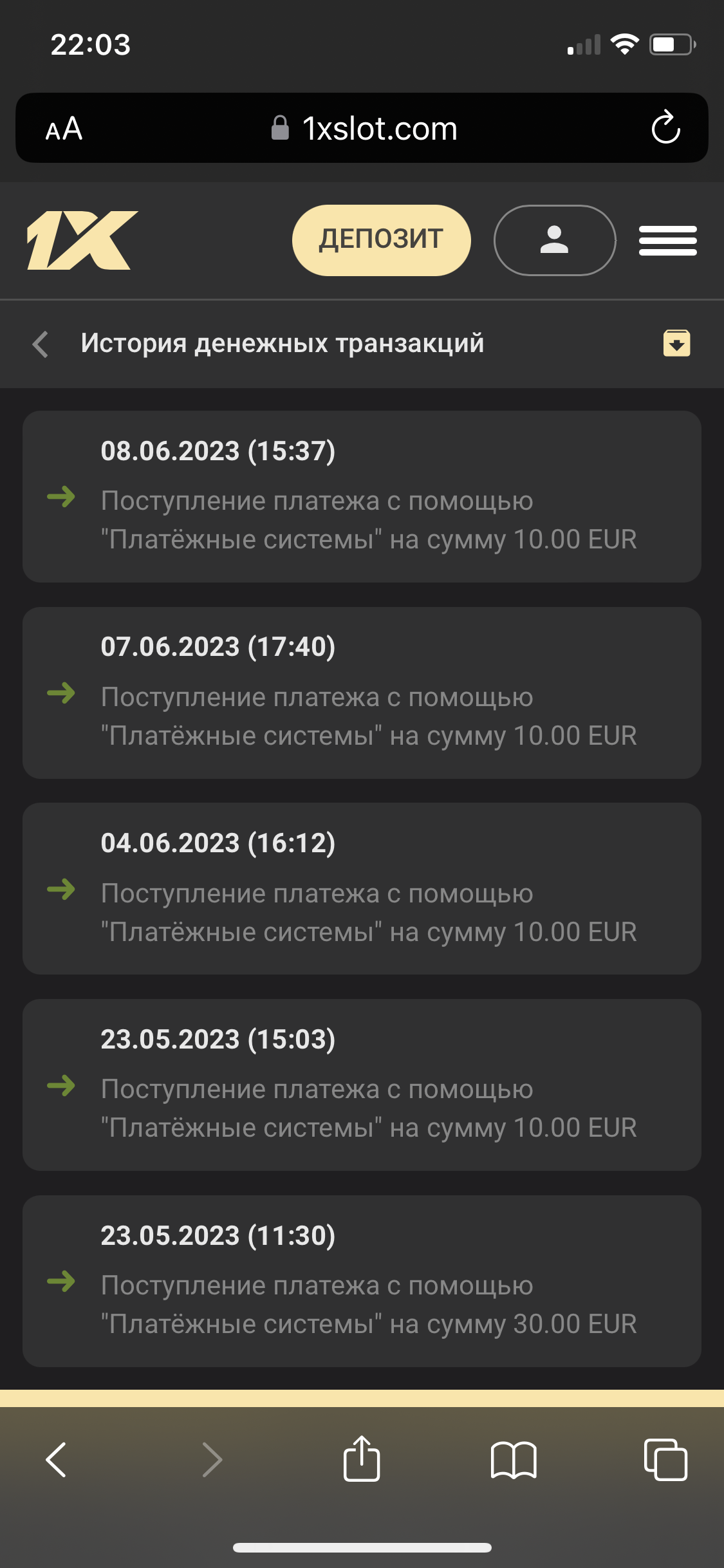Go back in Safari browser

pos(57,1459)
